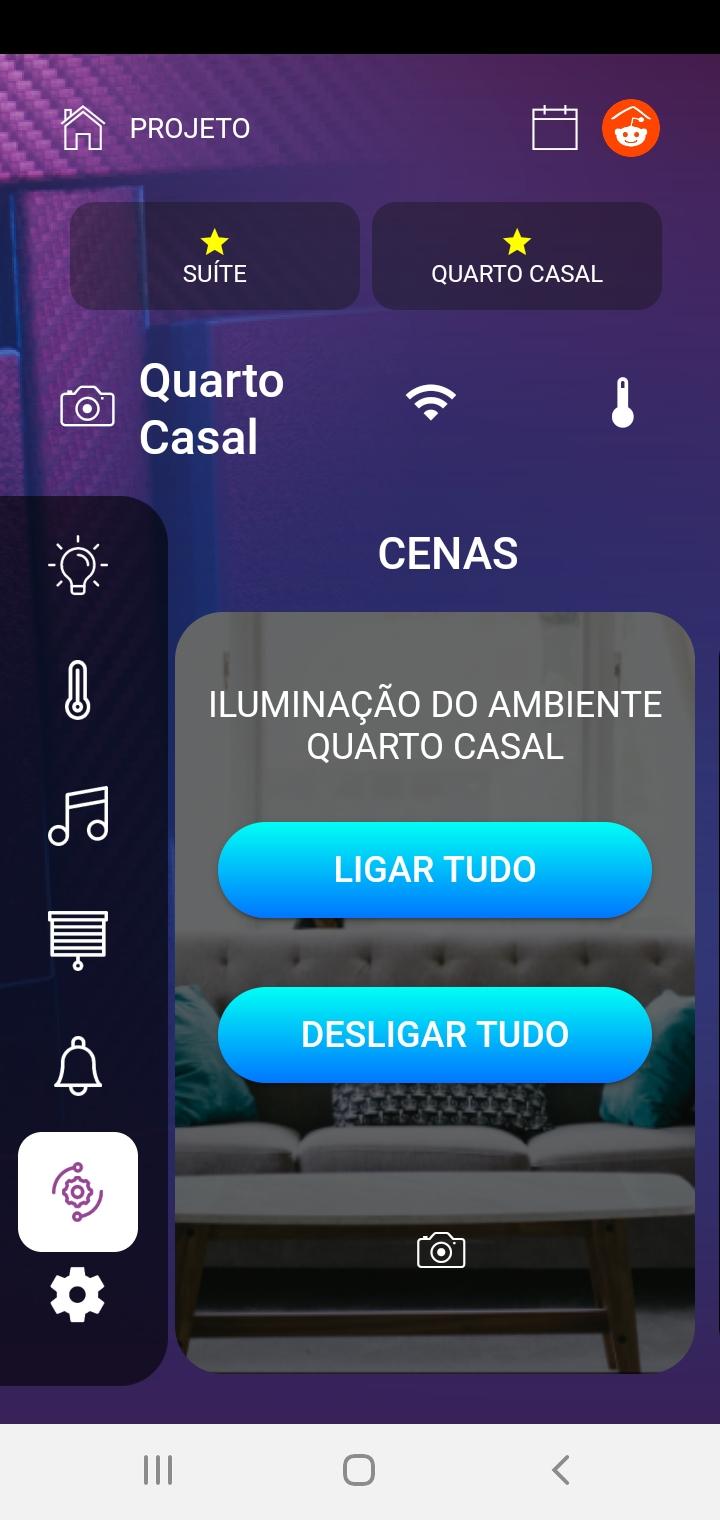720x1520 pixels.
Task: Open the blinds section
Action: tap(78, 940)
